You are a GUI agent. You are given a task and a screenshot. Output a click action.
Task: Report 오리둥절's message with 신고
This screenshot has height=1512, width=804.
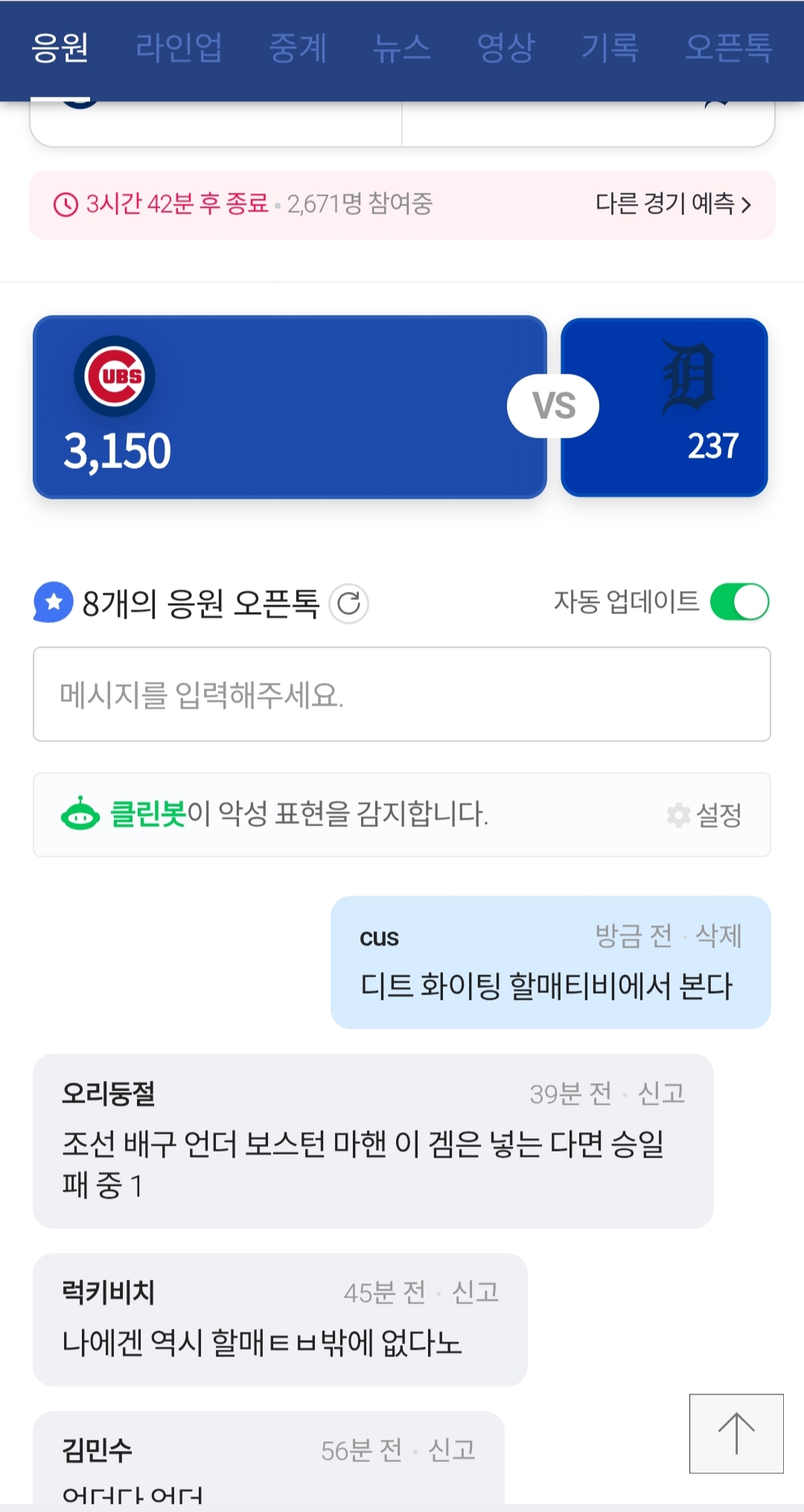coord(661,1094)
